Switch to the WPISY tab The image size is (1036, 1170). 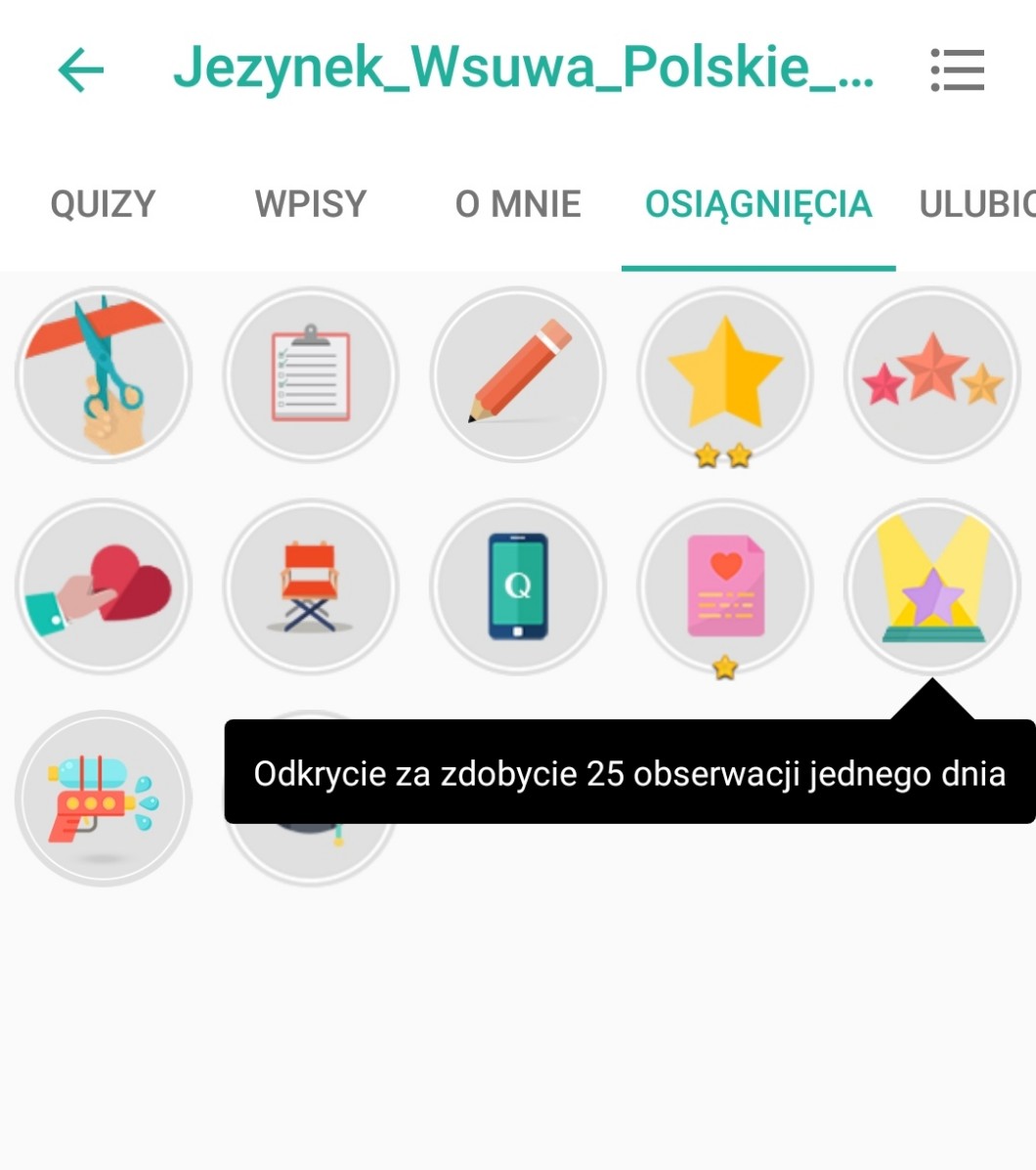310,204
